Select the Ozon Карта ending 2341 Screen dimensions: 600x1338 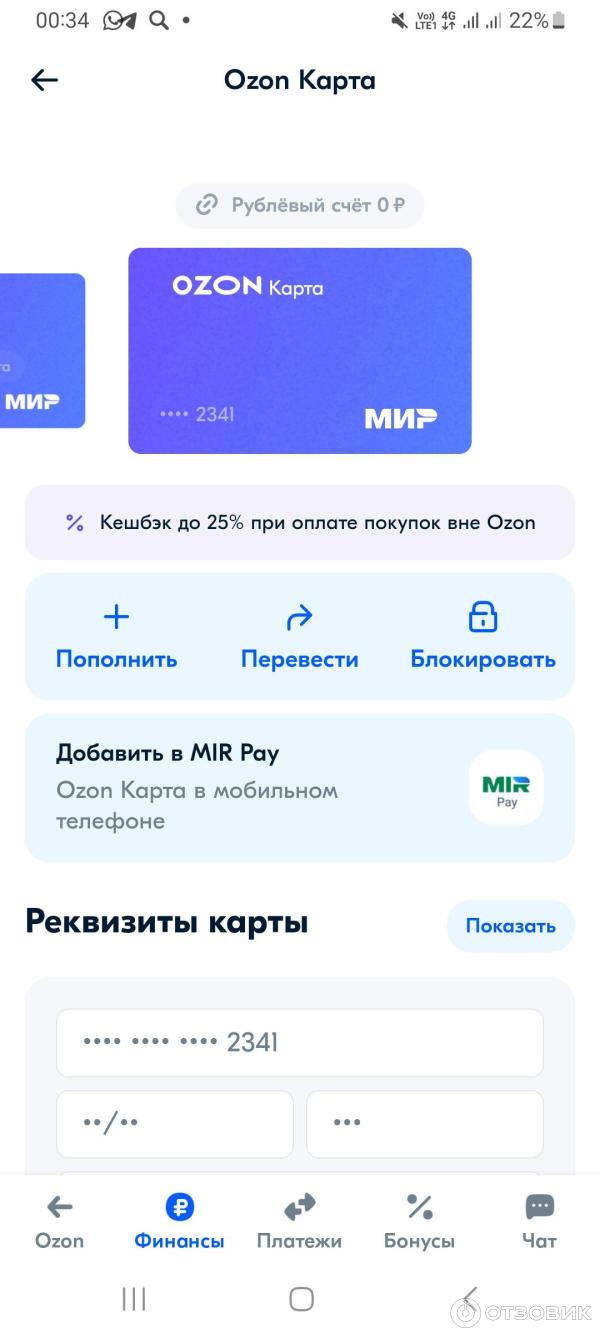coord(300,350)
